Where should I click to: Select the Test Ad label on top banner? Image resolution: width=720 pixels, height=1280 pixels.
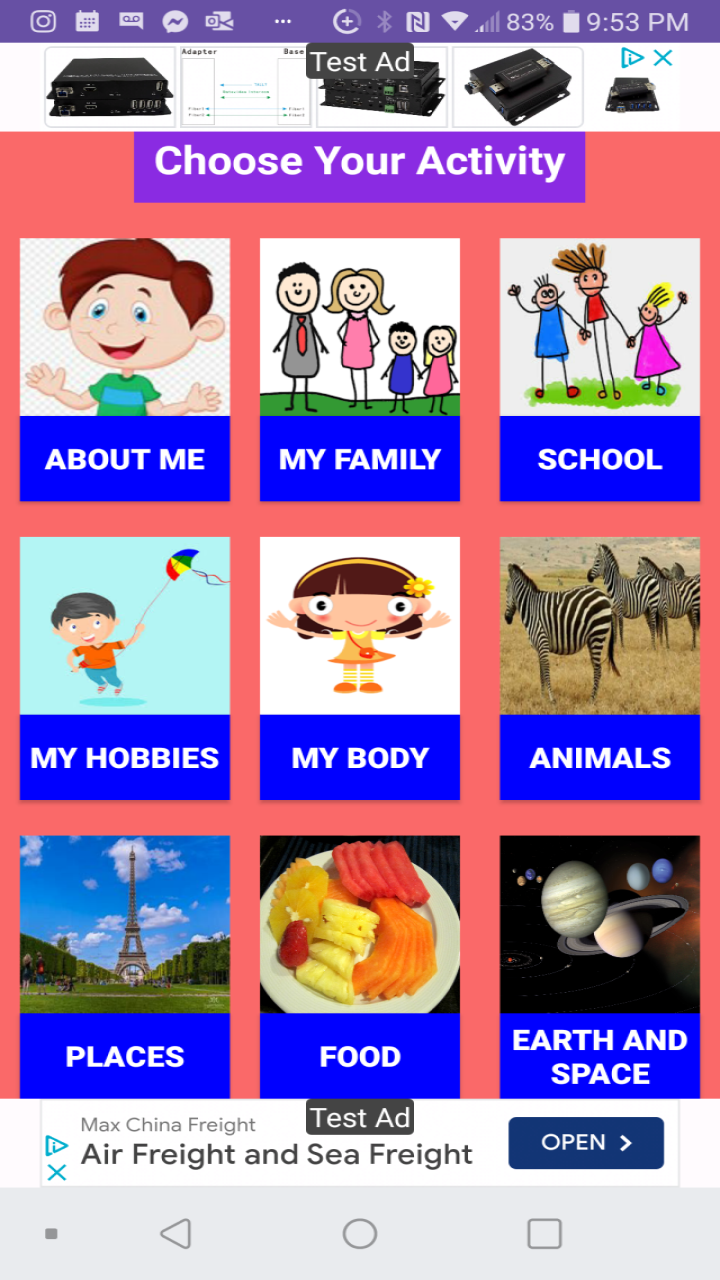(x=359, y=61)
